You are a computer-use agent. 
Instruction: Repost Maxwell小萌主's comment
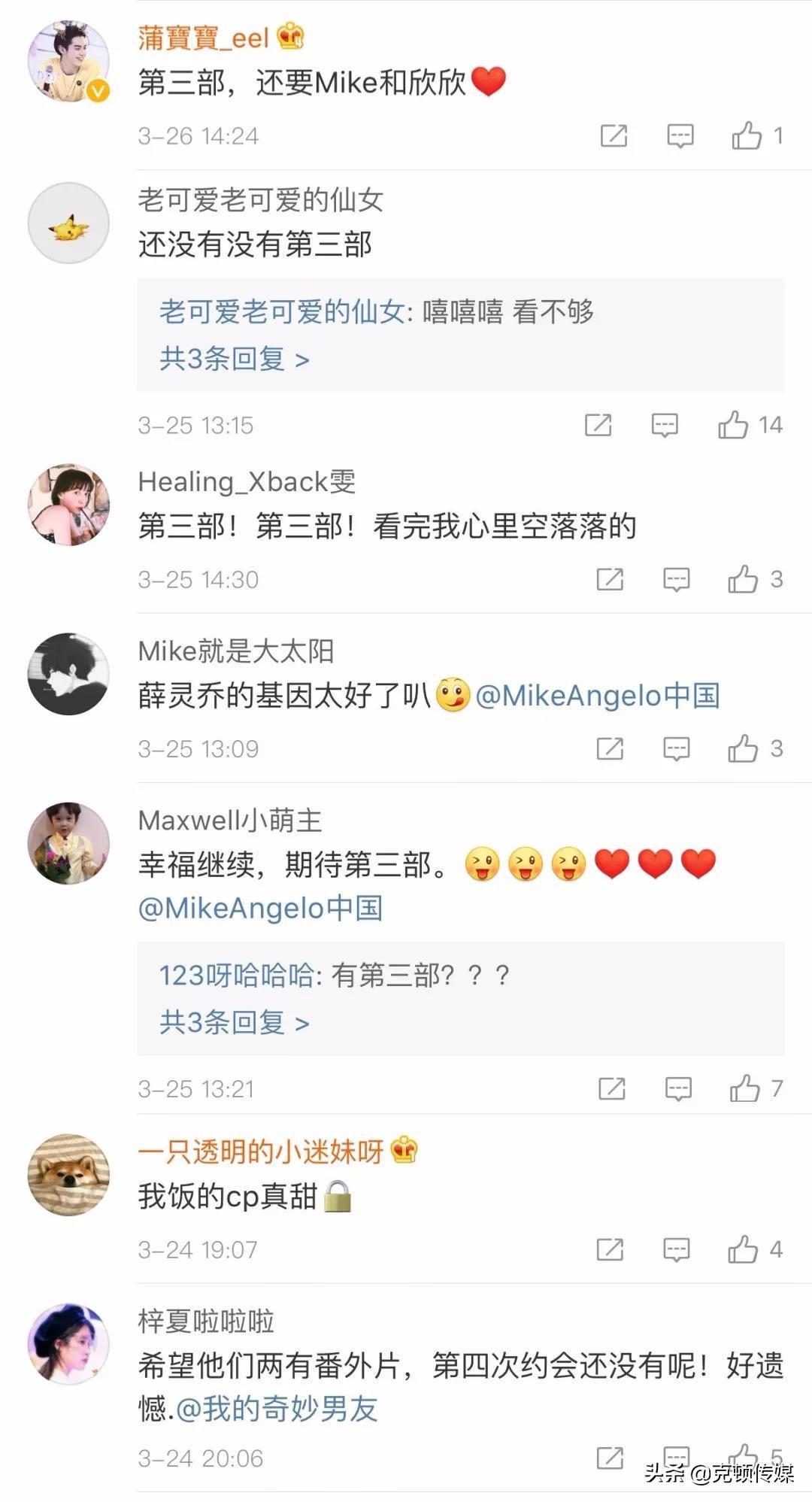(x=611, y=1089)
